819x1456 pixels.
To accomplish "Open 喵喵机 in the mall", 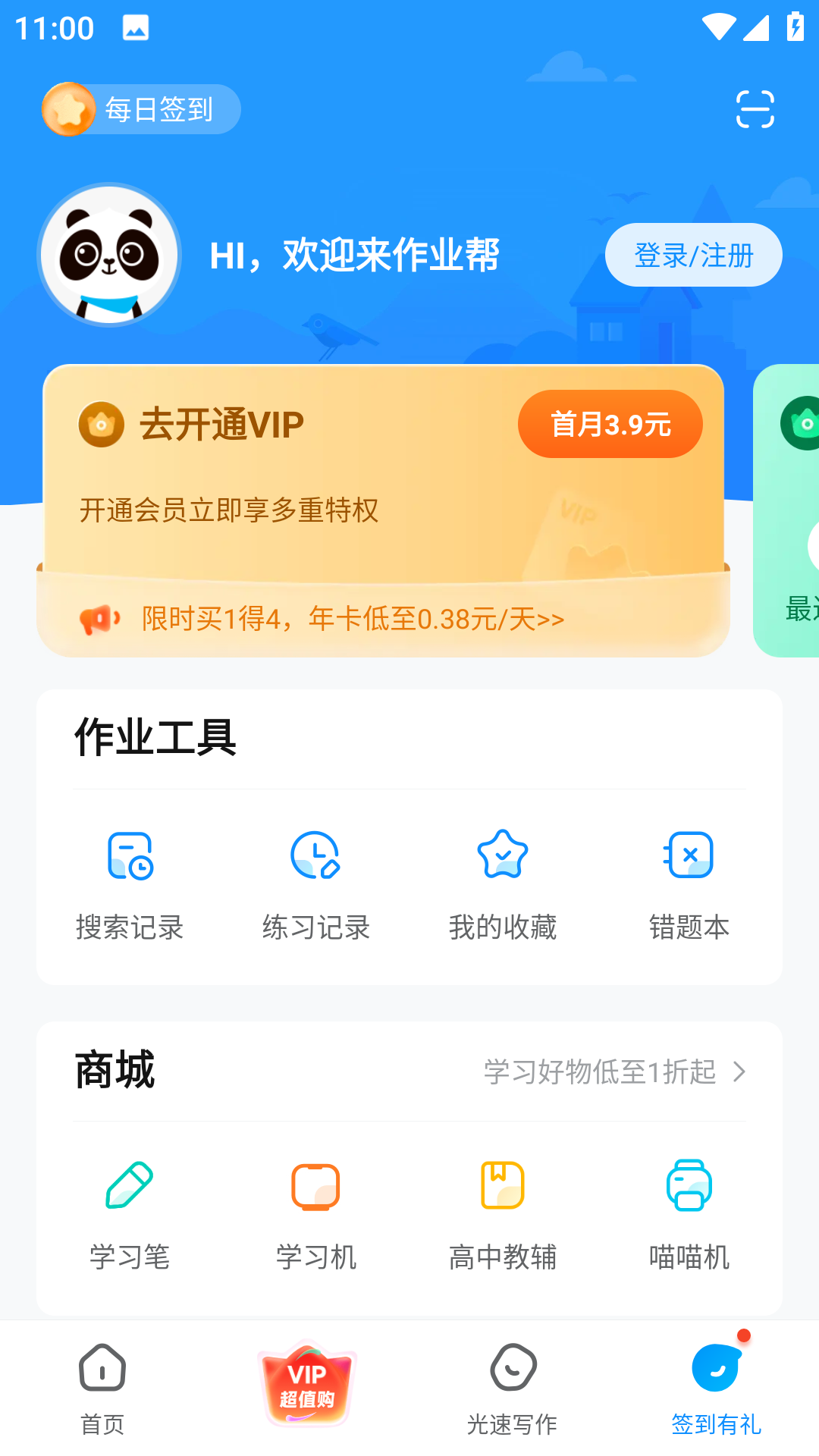I will [689, 1213].
